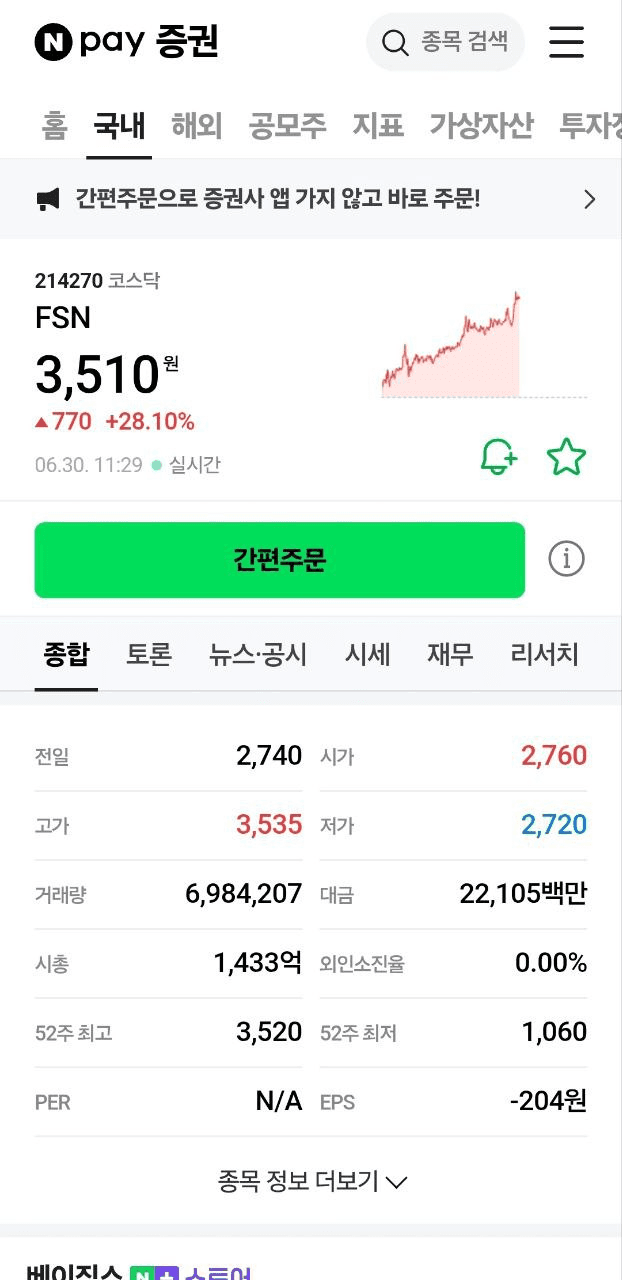622x1280 pixels.
Task: Open the 리서치 tab
Action: (x=544, y=655)
